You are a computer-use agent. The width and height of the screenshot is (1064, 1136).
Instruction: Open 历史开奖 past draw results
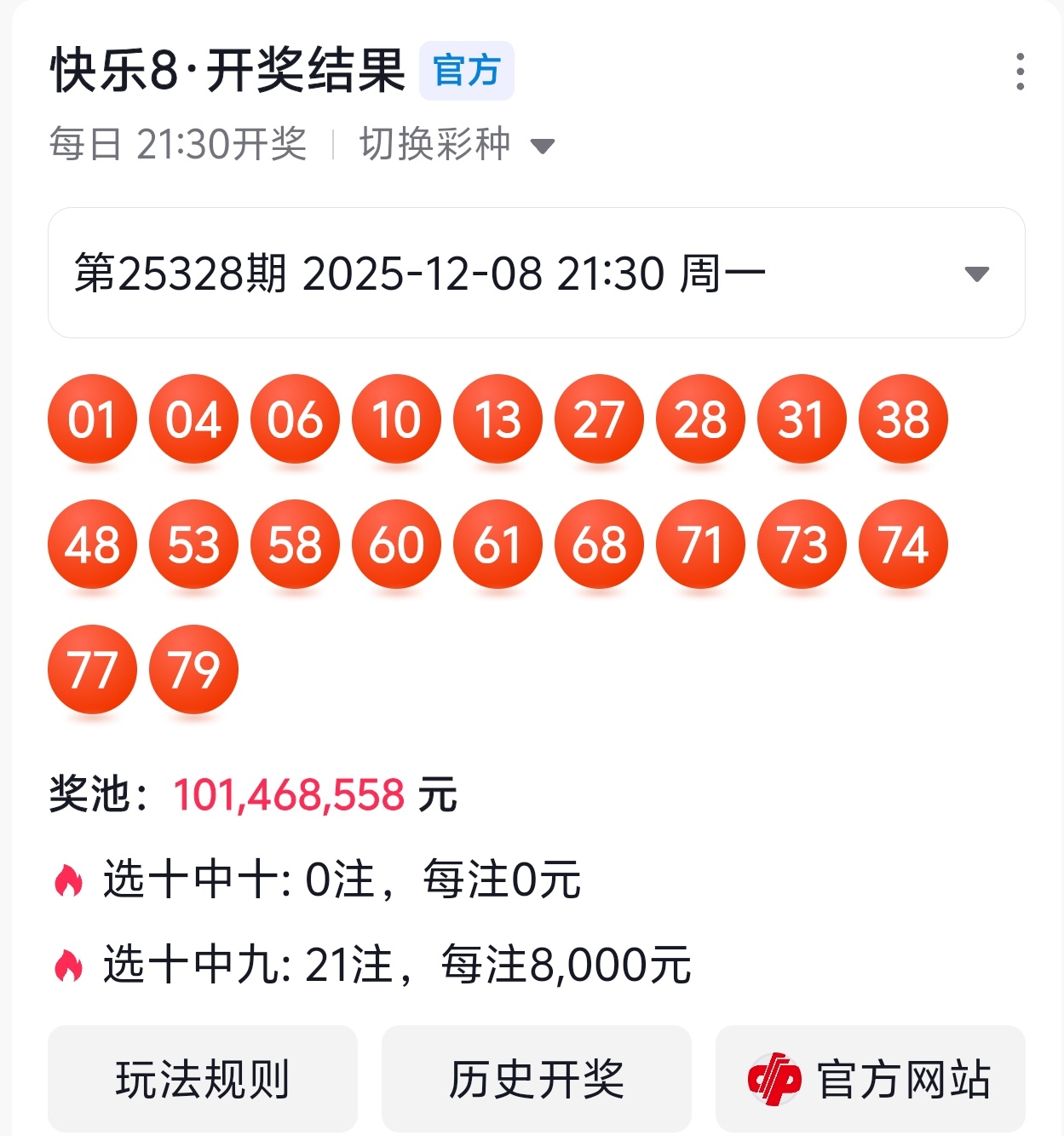pyautogui.click(x=536, y=1079)
